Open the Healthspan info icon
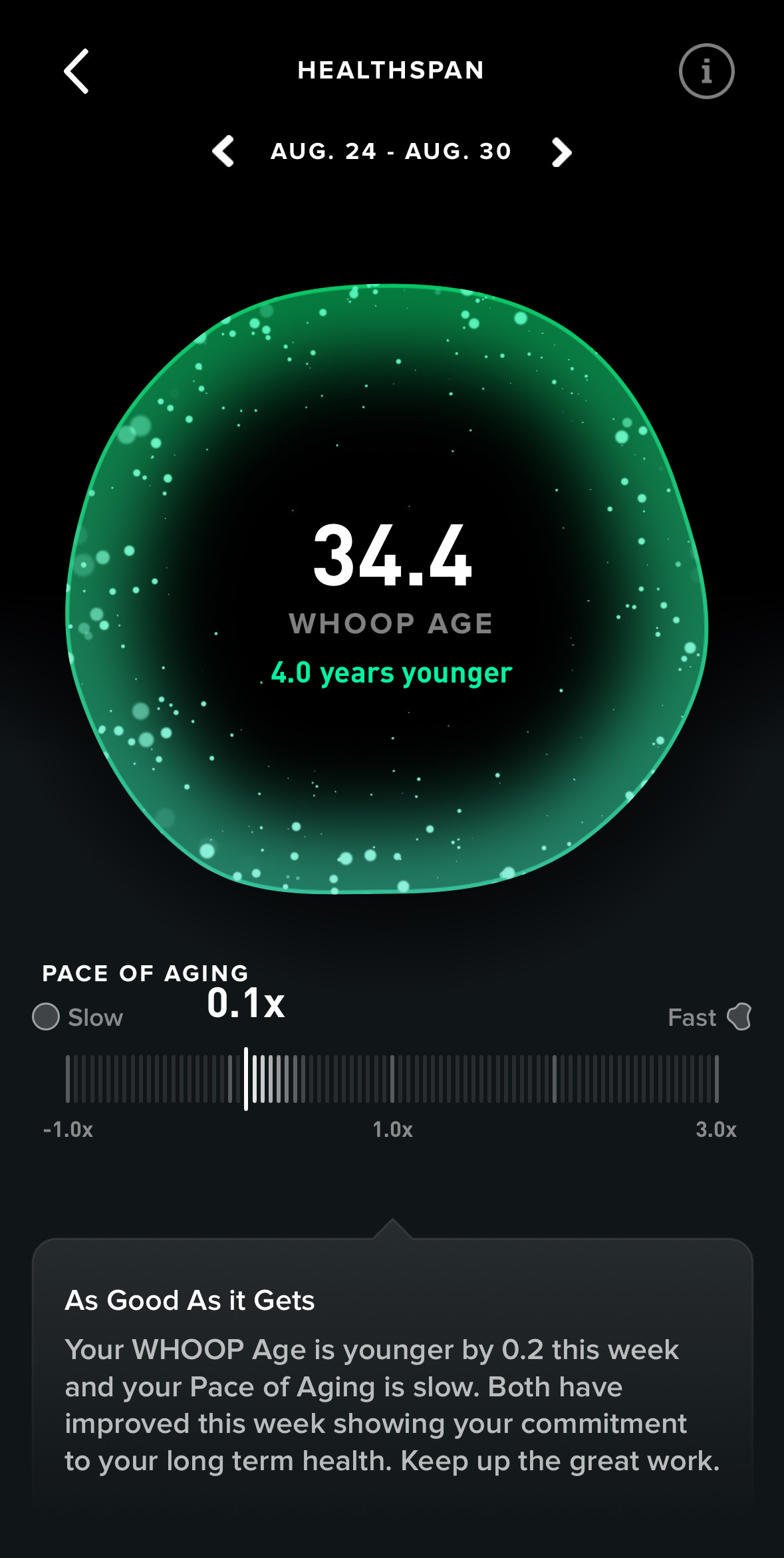784x1558 pixels. (706, 71)
